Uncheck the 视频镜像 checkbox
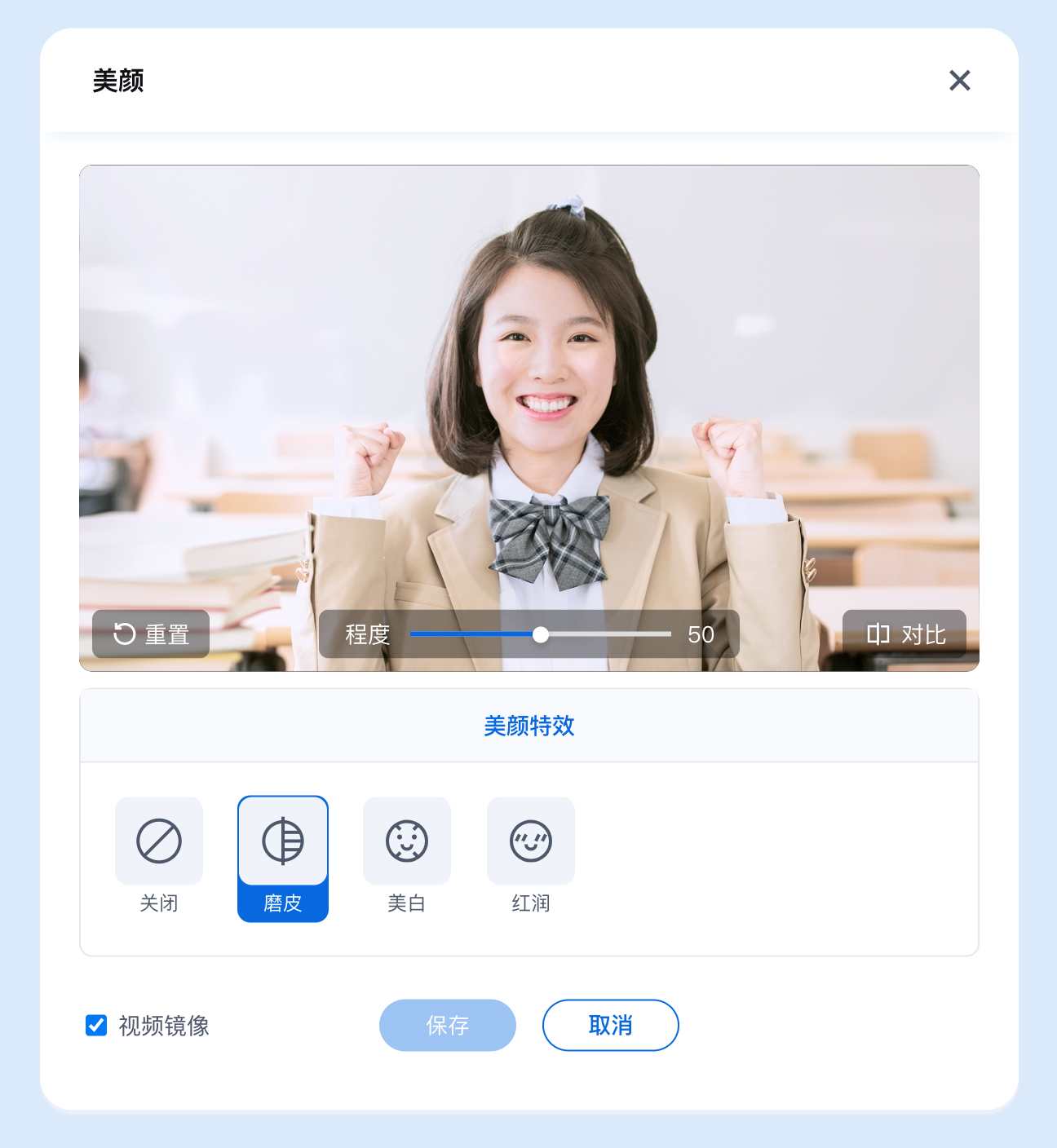This screenshot has height=1148, width=1057. pyautogui.click(x=96, y=1025)
